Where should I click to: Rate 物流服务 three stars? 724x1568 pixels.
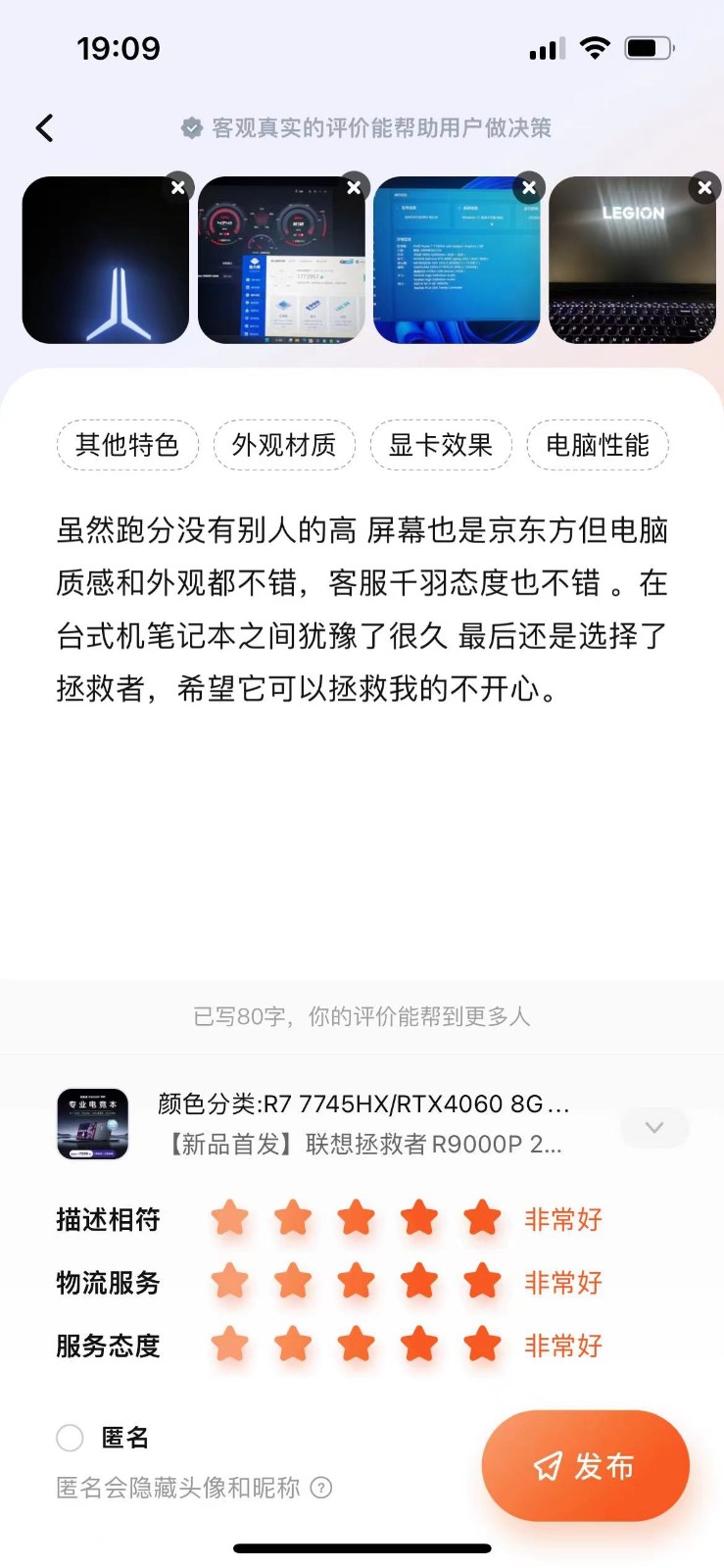pos(357,1282)
